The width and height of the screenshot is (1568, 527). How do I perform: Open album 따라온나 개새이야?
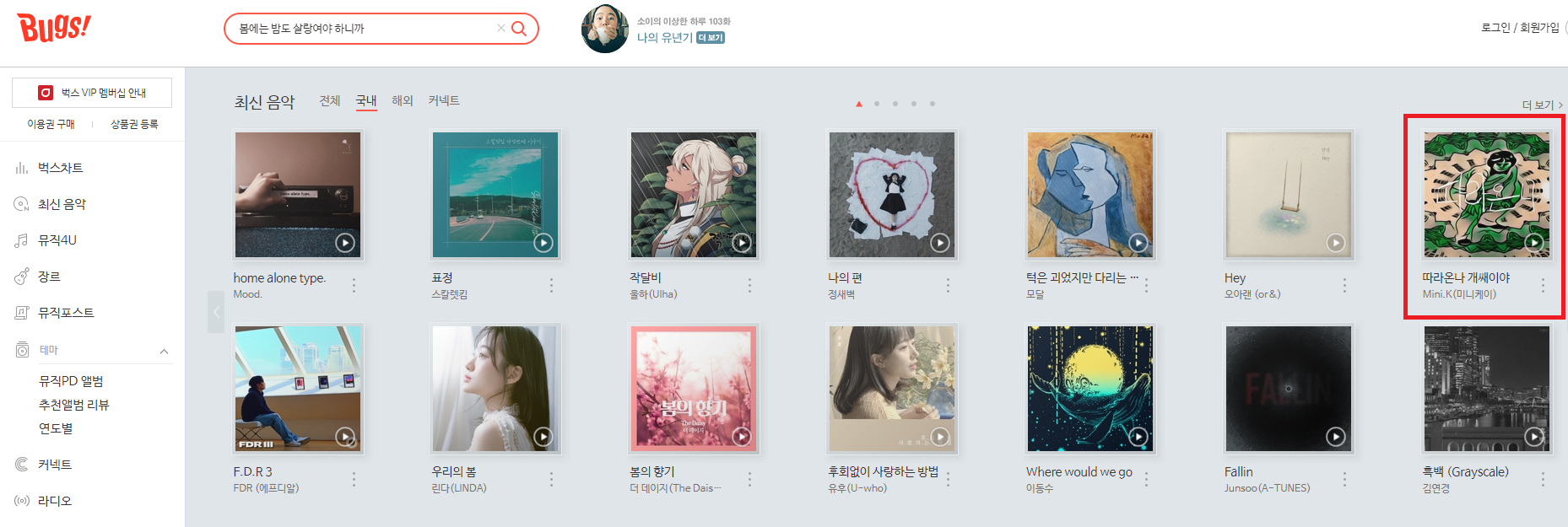(1485, 195)
